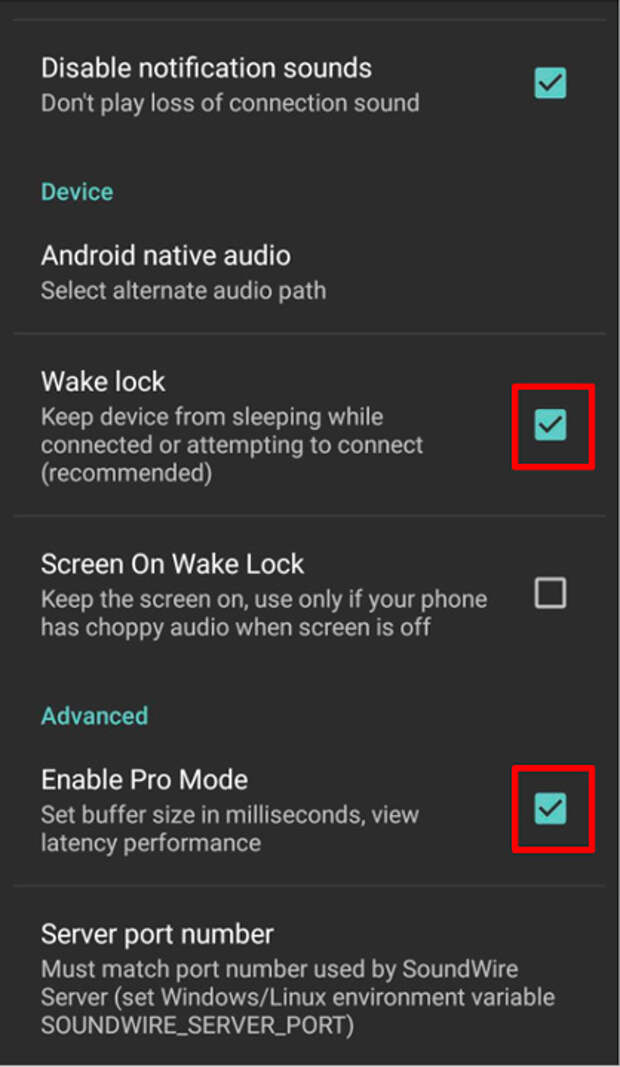Disable the Enable Pro Mode checkbox
The image size is (620, 1067).
550,808
